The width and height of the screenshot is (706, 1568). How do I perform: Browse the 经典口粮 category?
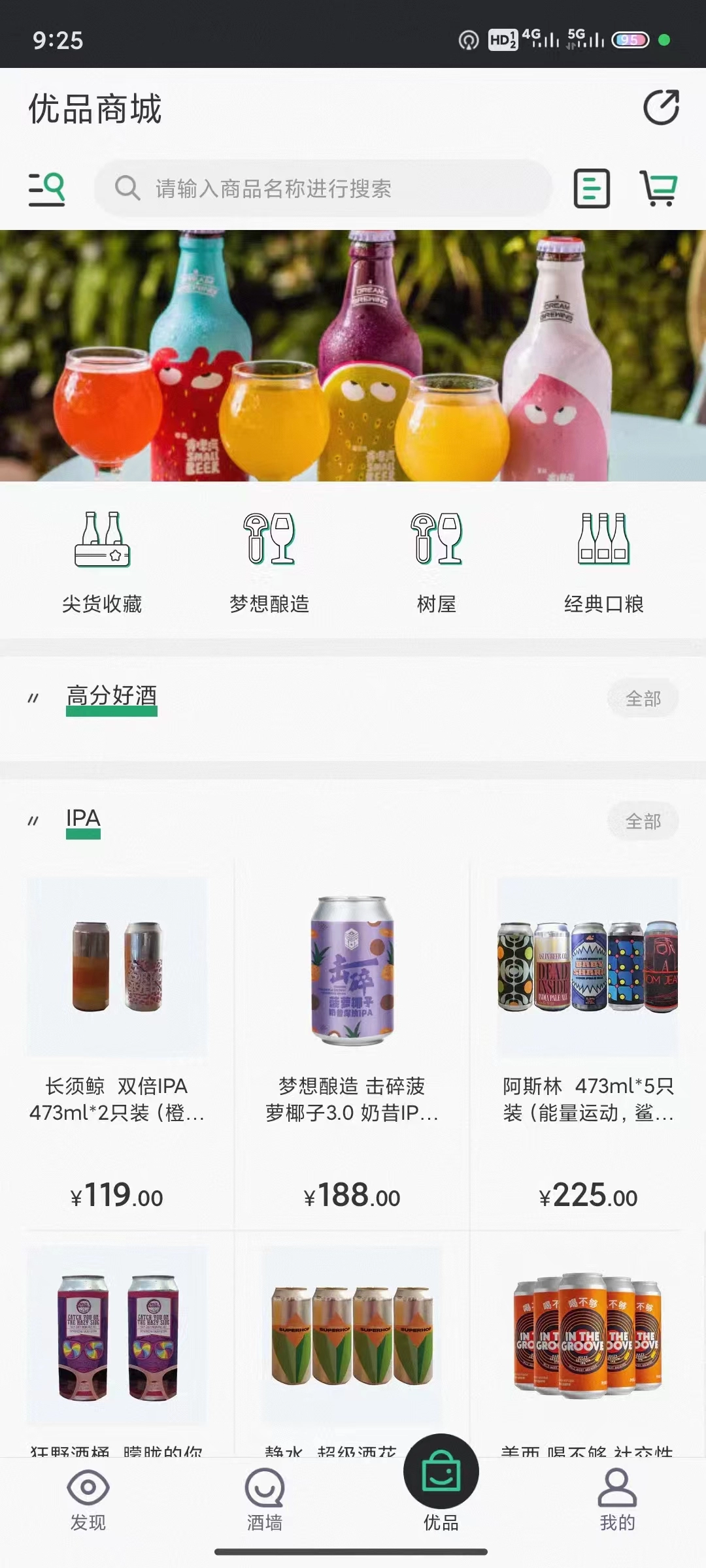[x=604, y=562]
